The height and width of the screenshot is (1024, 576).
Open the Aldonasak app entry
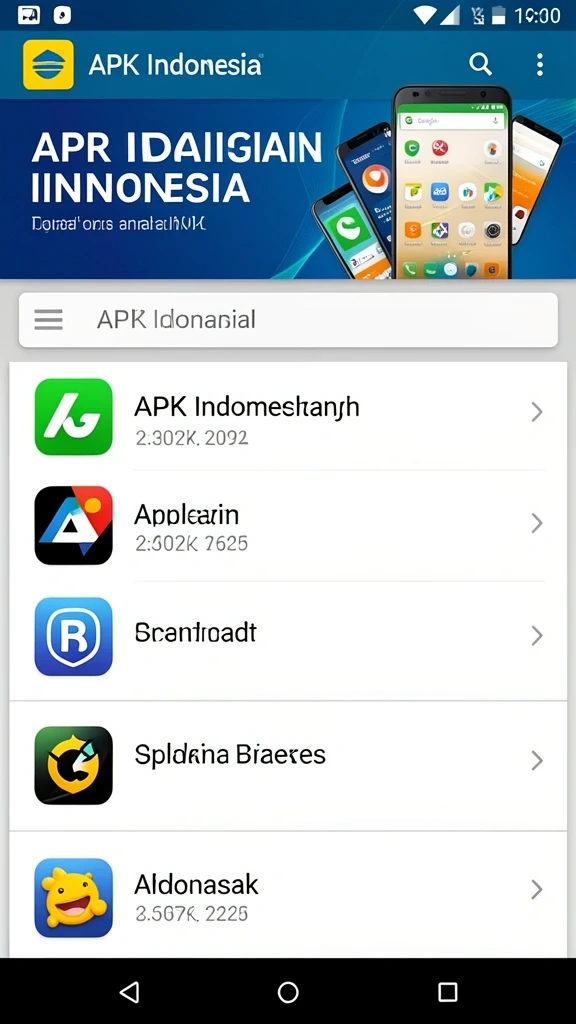tap(288, 895)
